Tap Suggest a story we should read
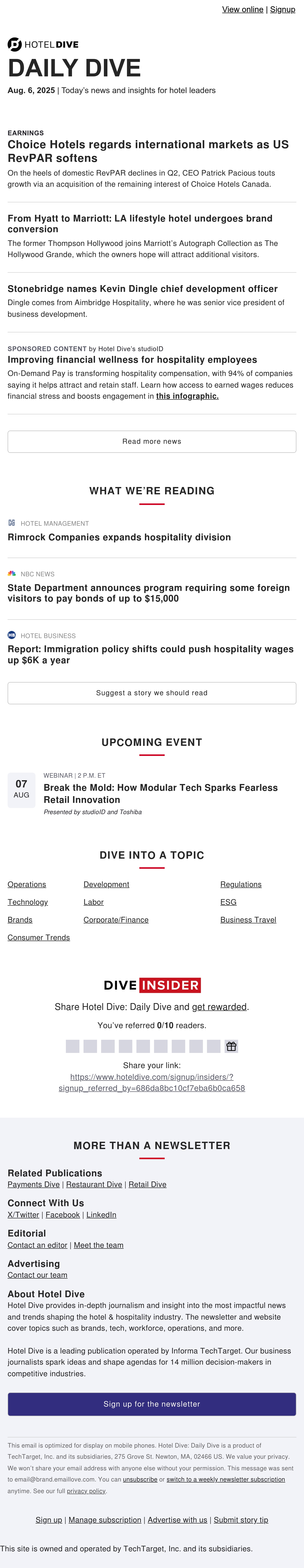 152,693
